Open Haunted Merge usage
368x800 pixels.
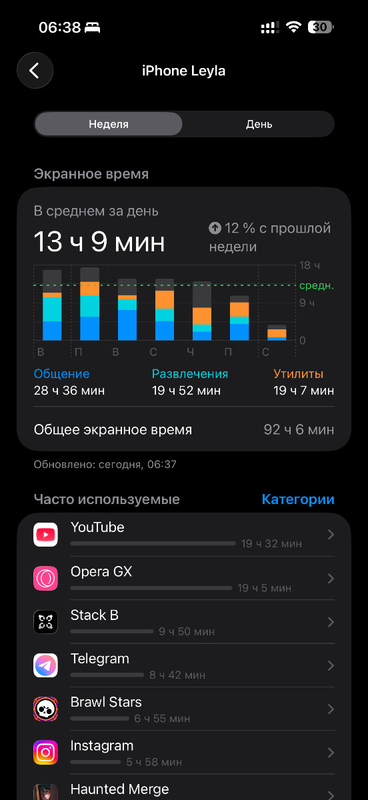pos(184,787)
